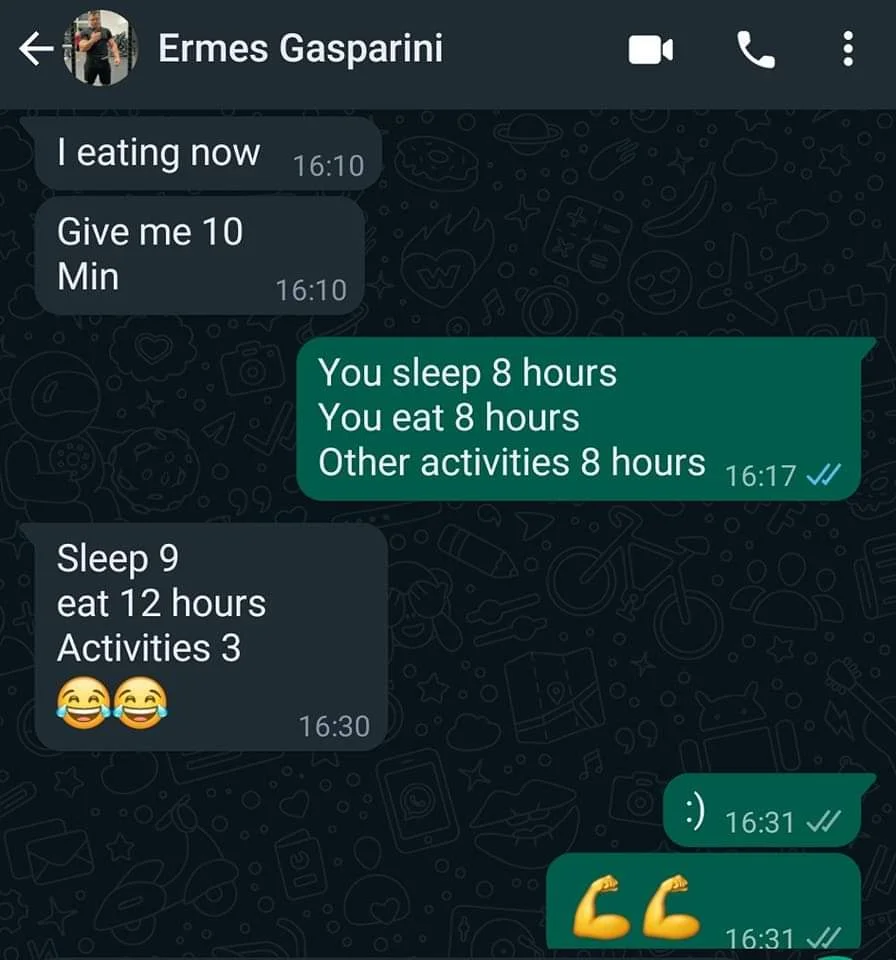
Task: Open contact info for Ermes Gasparini
Action: (300, 49)
